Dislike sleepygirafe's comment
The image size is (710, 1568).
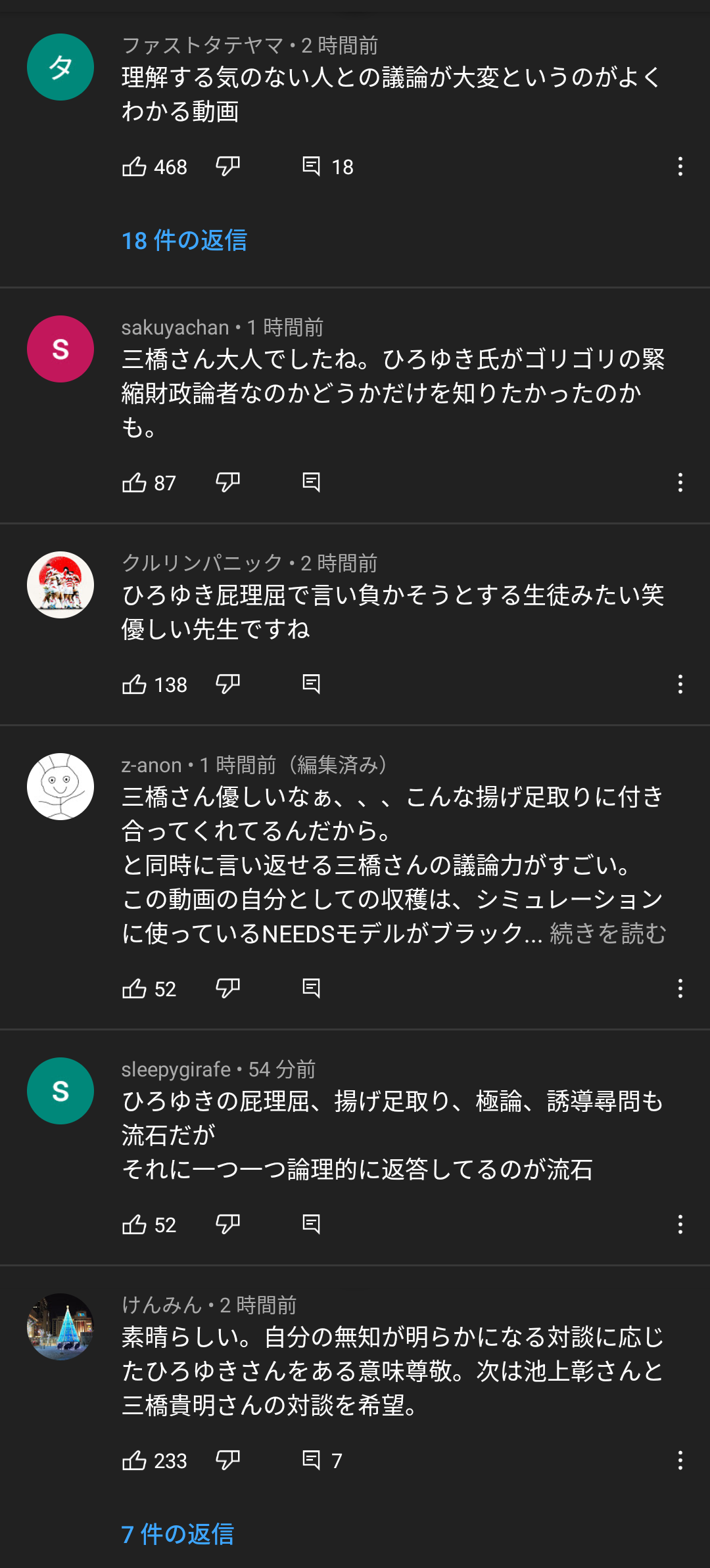pos(227,1224)
